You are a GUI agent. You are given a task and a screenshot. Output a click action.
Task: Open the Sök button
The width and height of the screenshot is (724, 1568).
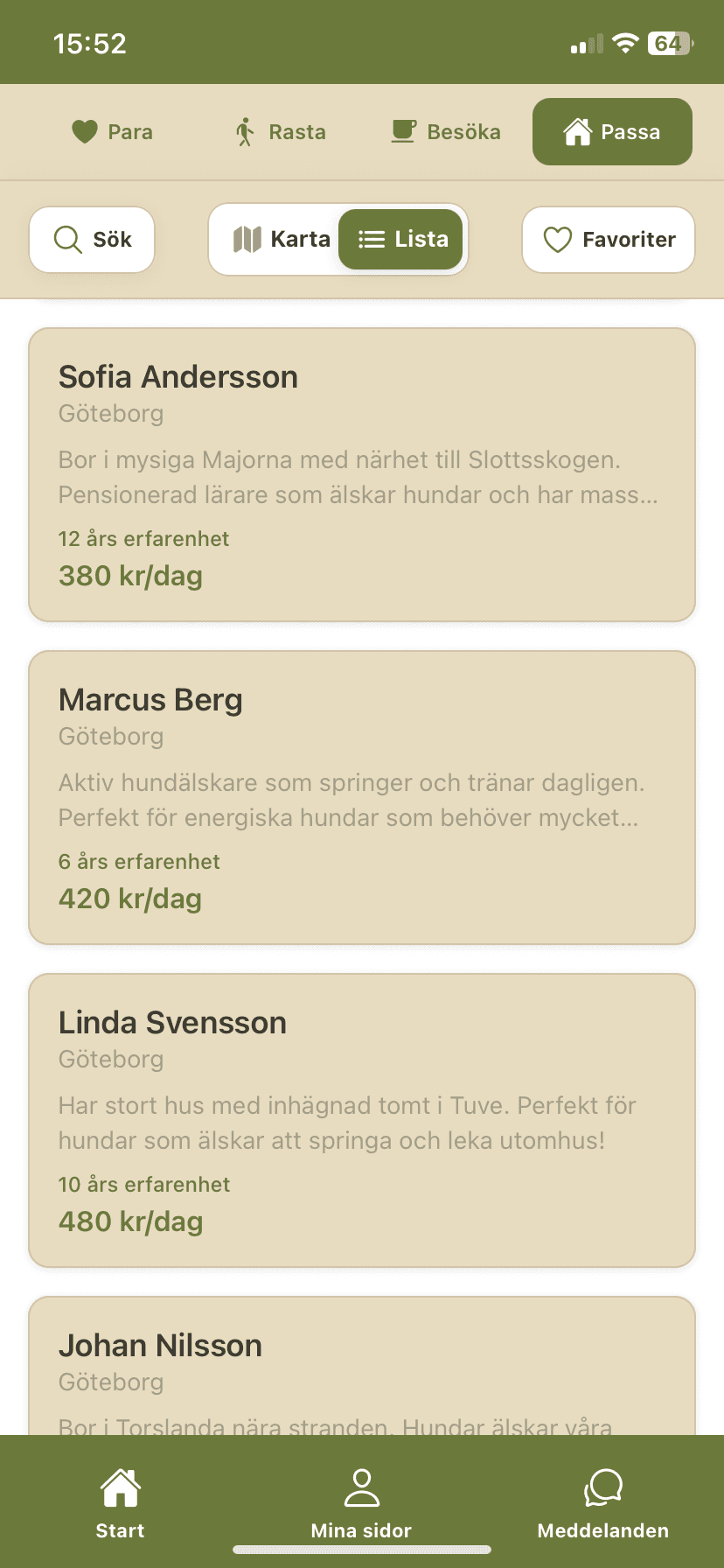click(91, 239)
